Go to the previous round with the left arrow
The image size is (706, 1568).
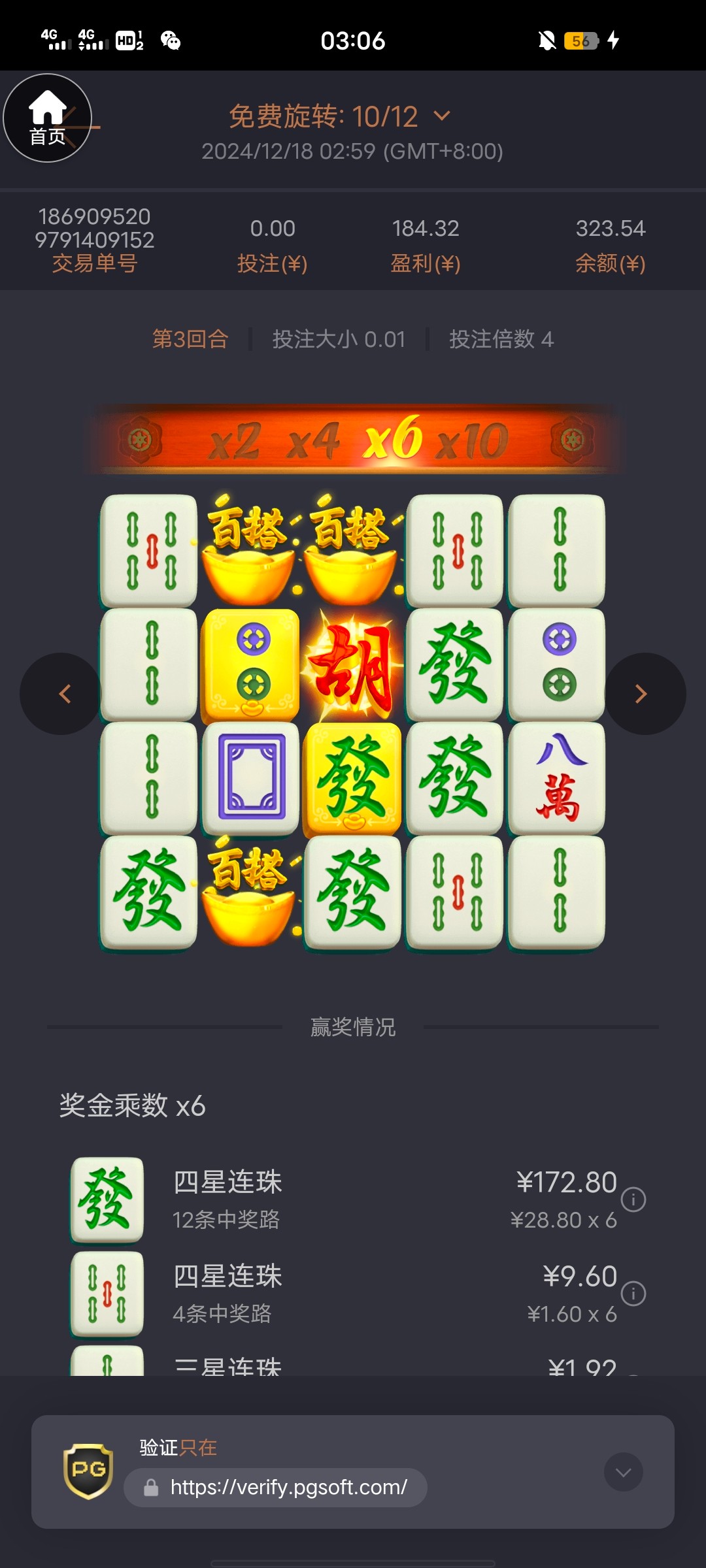63,694
